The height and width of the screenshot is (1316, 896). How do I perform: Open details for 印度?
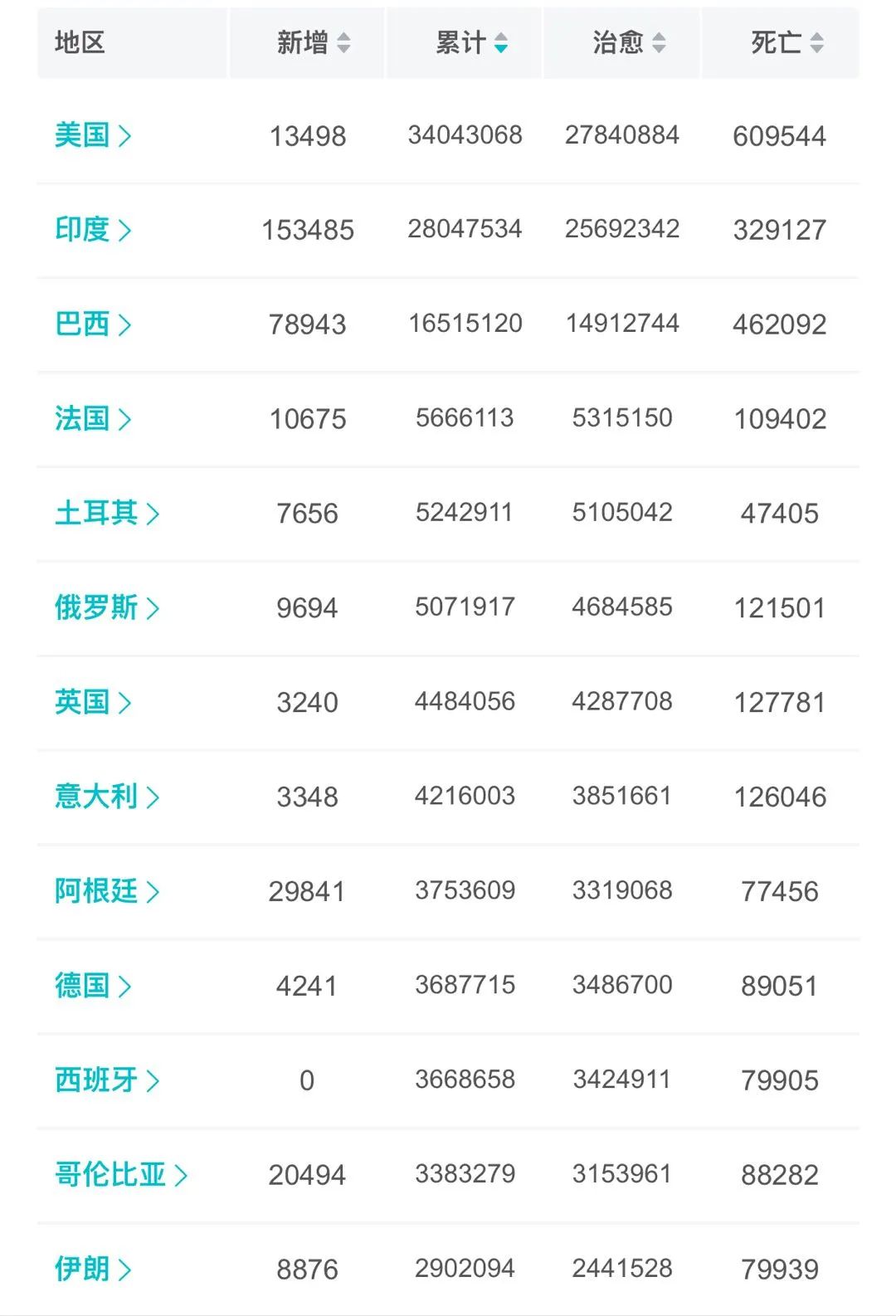(x=92, y=229)
